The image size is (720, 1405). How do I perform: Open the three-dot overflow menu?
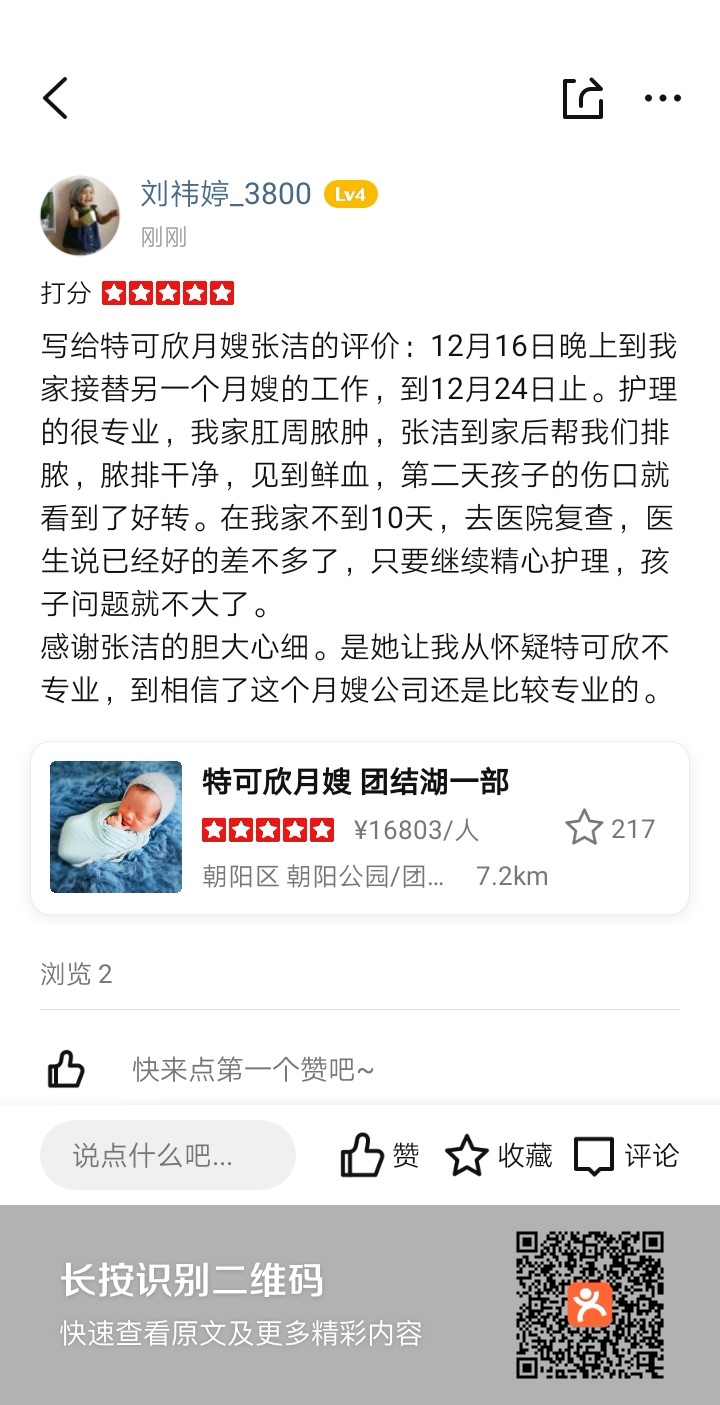pos(662,98)
